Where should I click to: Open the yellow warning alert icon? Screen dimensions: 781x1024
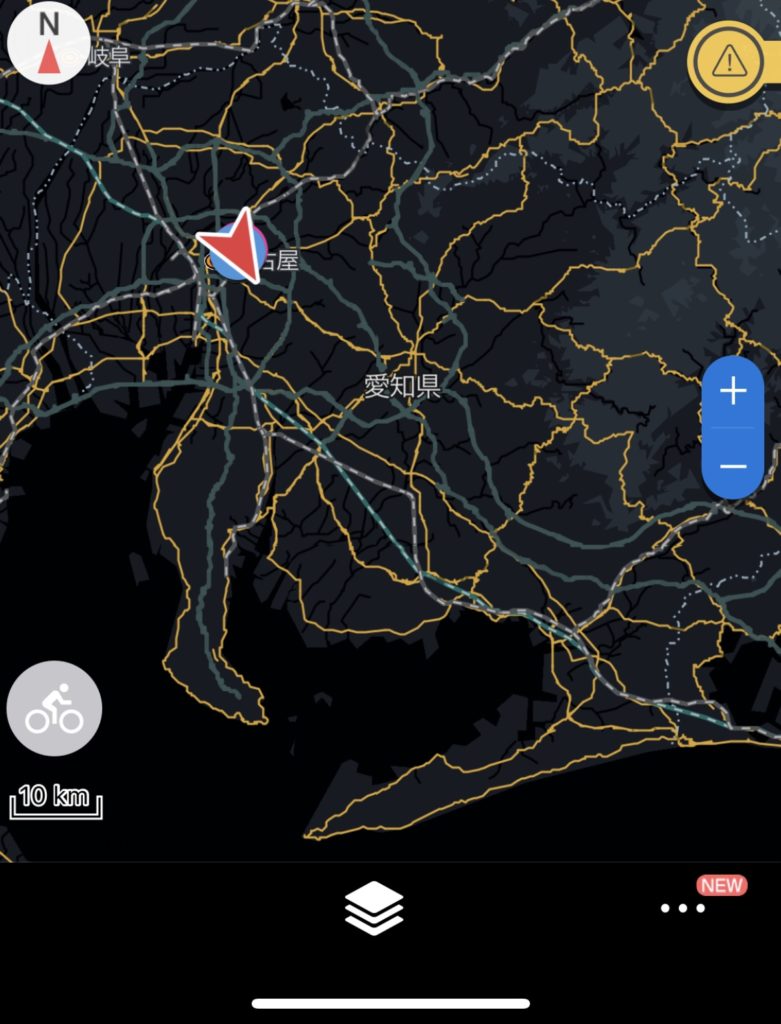click(730, 62)
